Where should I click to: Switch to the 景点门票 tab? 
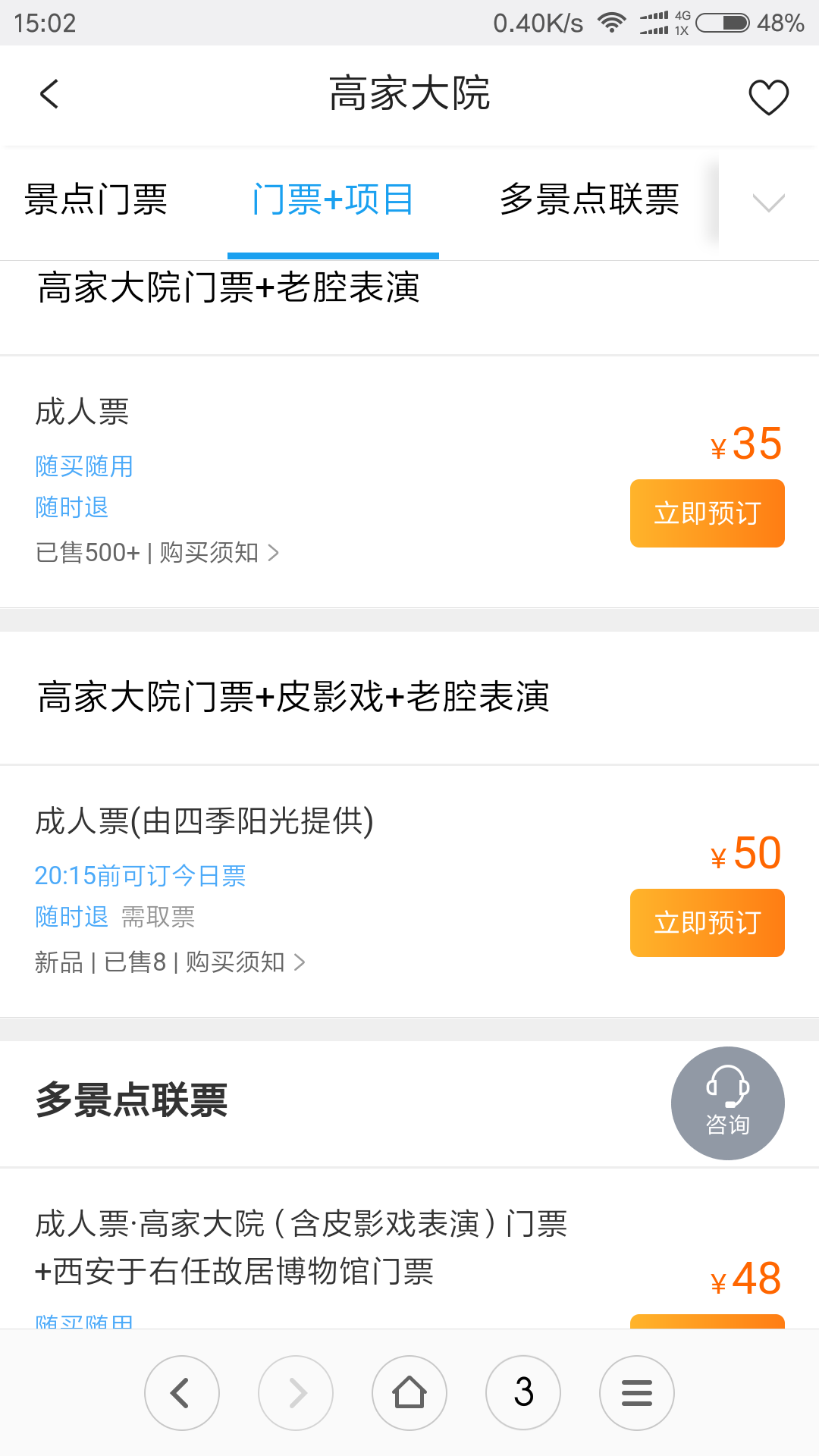(x=96, y=200)
